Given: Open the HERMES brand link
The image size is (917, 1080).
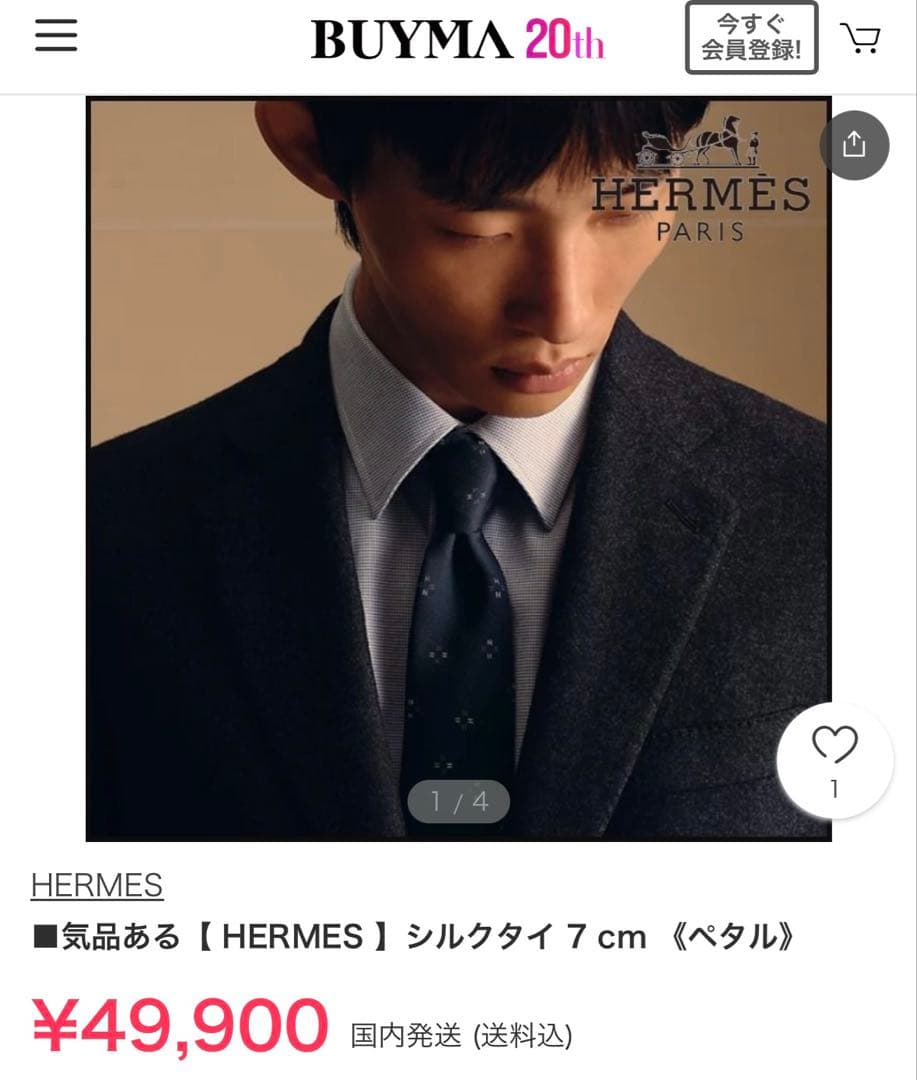Looking at the screenshot, I should (x=97, y=885).
